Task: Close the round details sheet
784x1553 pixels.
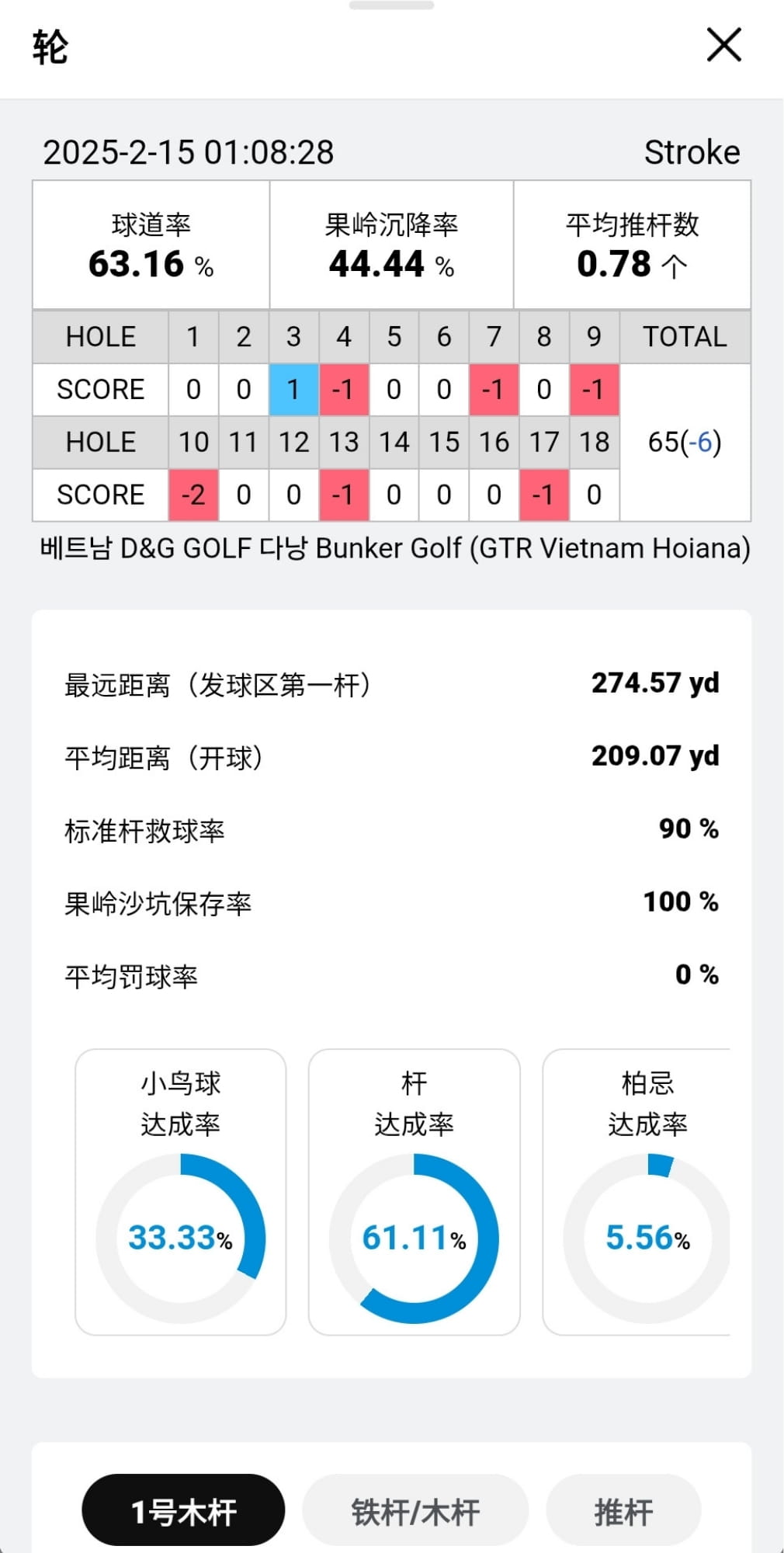Action: [724, 44]
